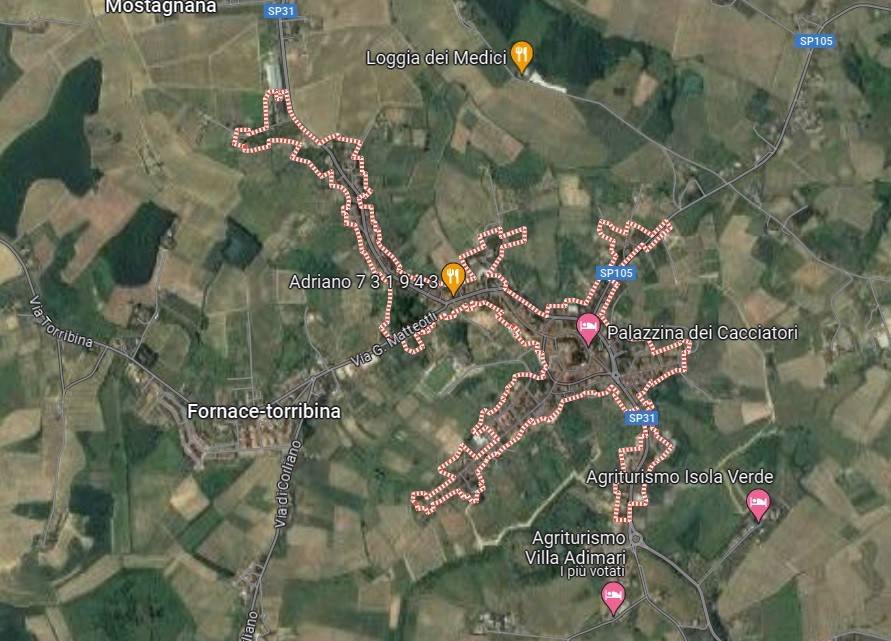The image size is (891, 641).
Task: Select the Agriturismo Villa Adimari hotel pin
Action: (x=612, y=596)
